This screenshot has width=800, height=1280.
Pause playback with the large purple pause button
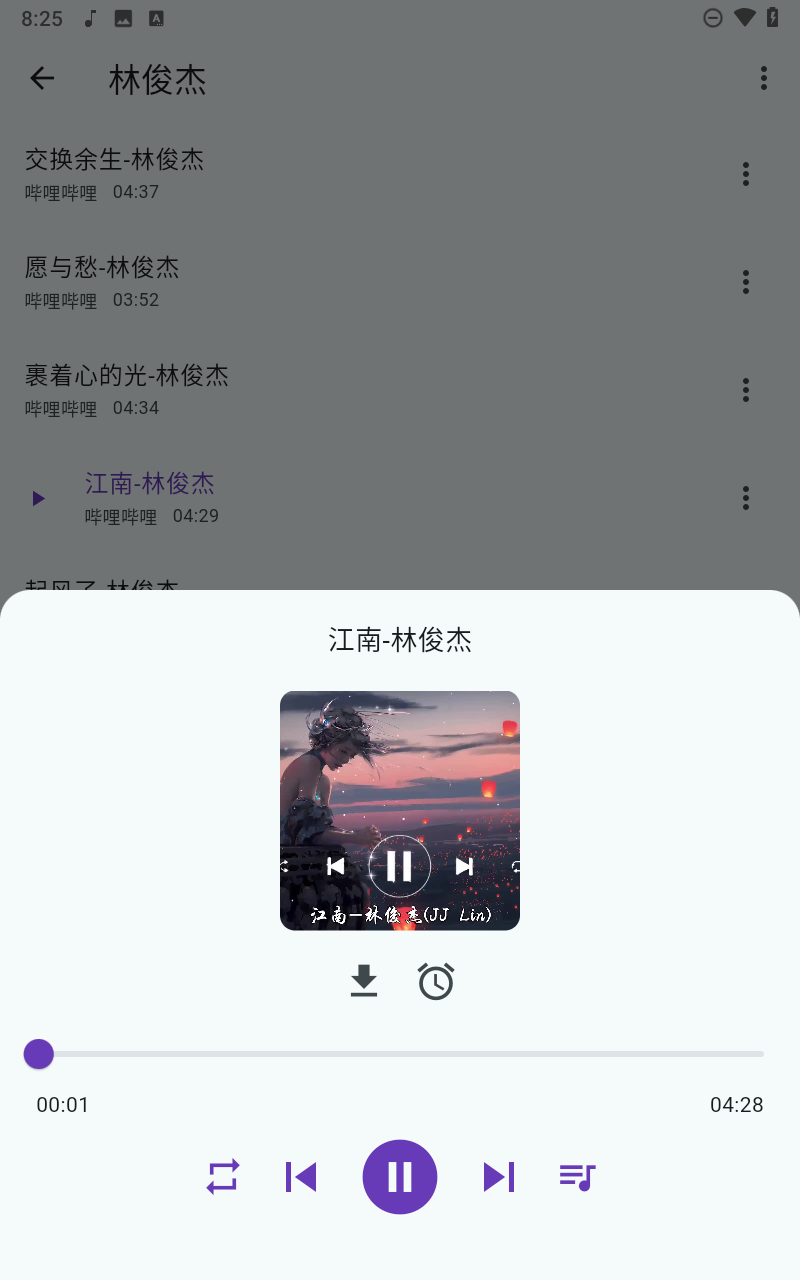400,1177
